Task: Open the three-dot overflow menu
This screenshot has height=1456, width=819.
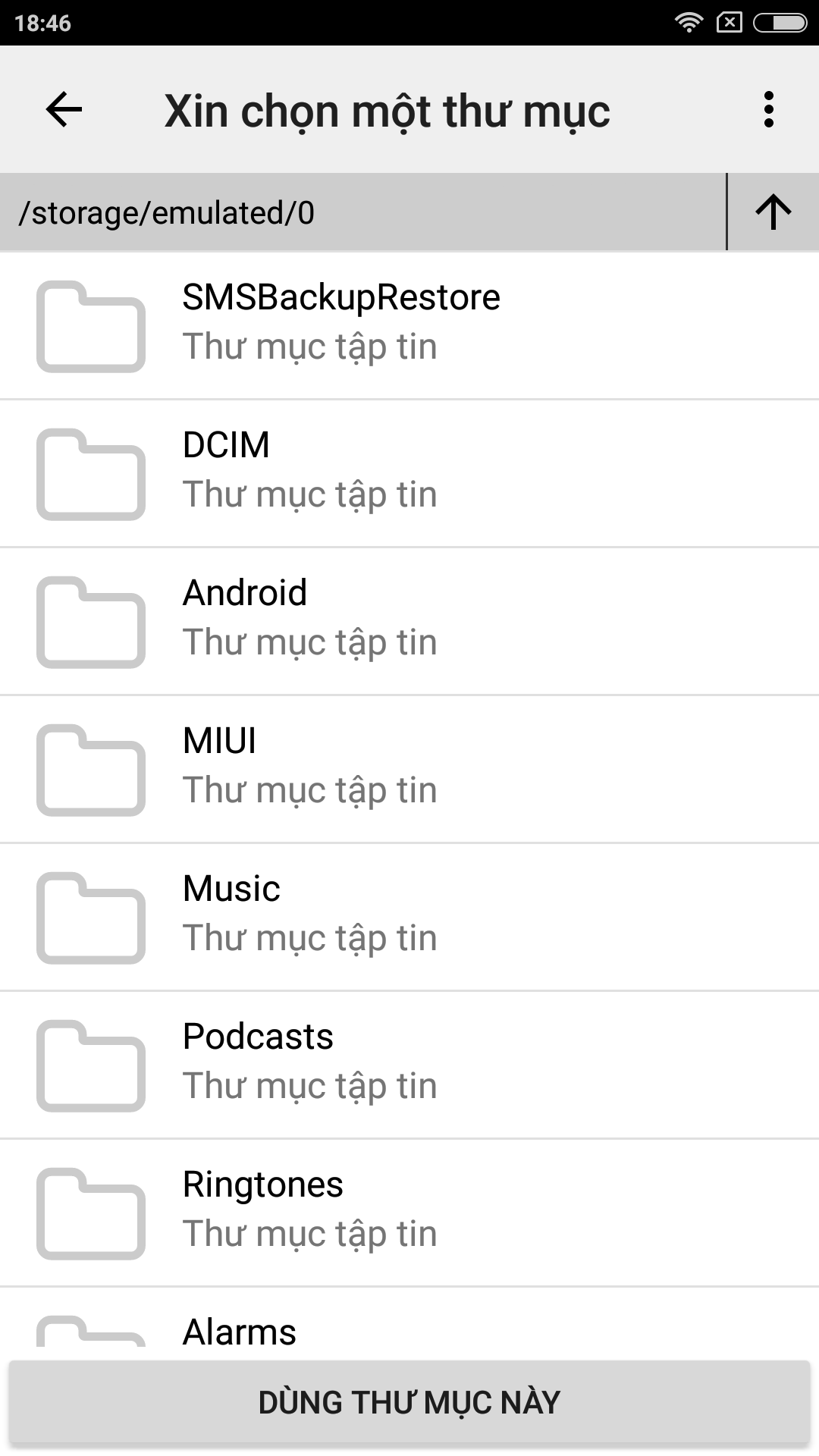Action: 768,110
